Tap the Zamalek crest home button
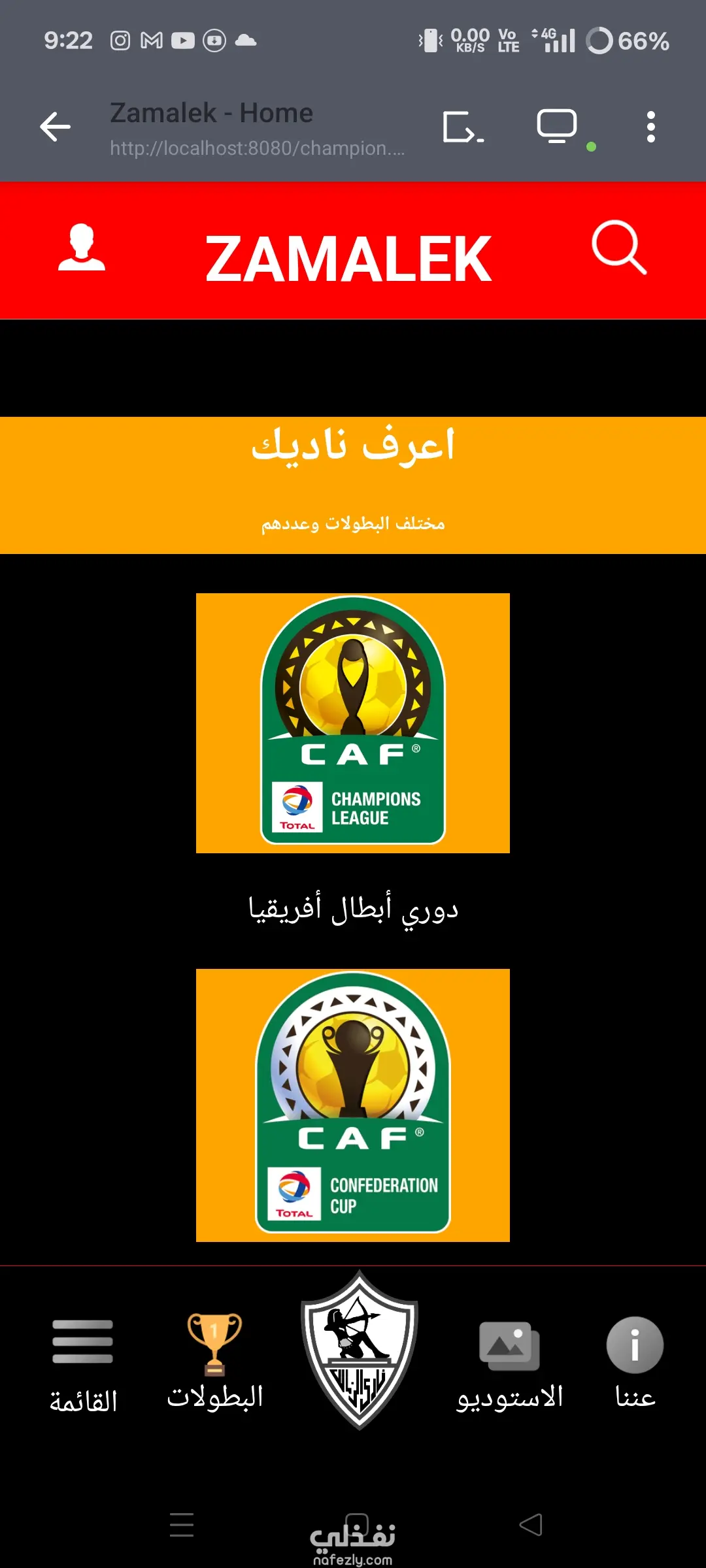The height and width of the screenshot is (1568, 706). pos(359,1351)
